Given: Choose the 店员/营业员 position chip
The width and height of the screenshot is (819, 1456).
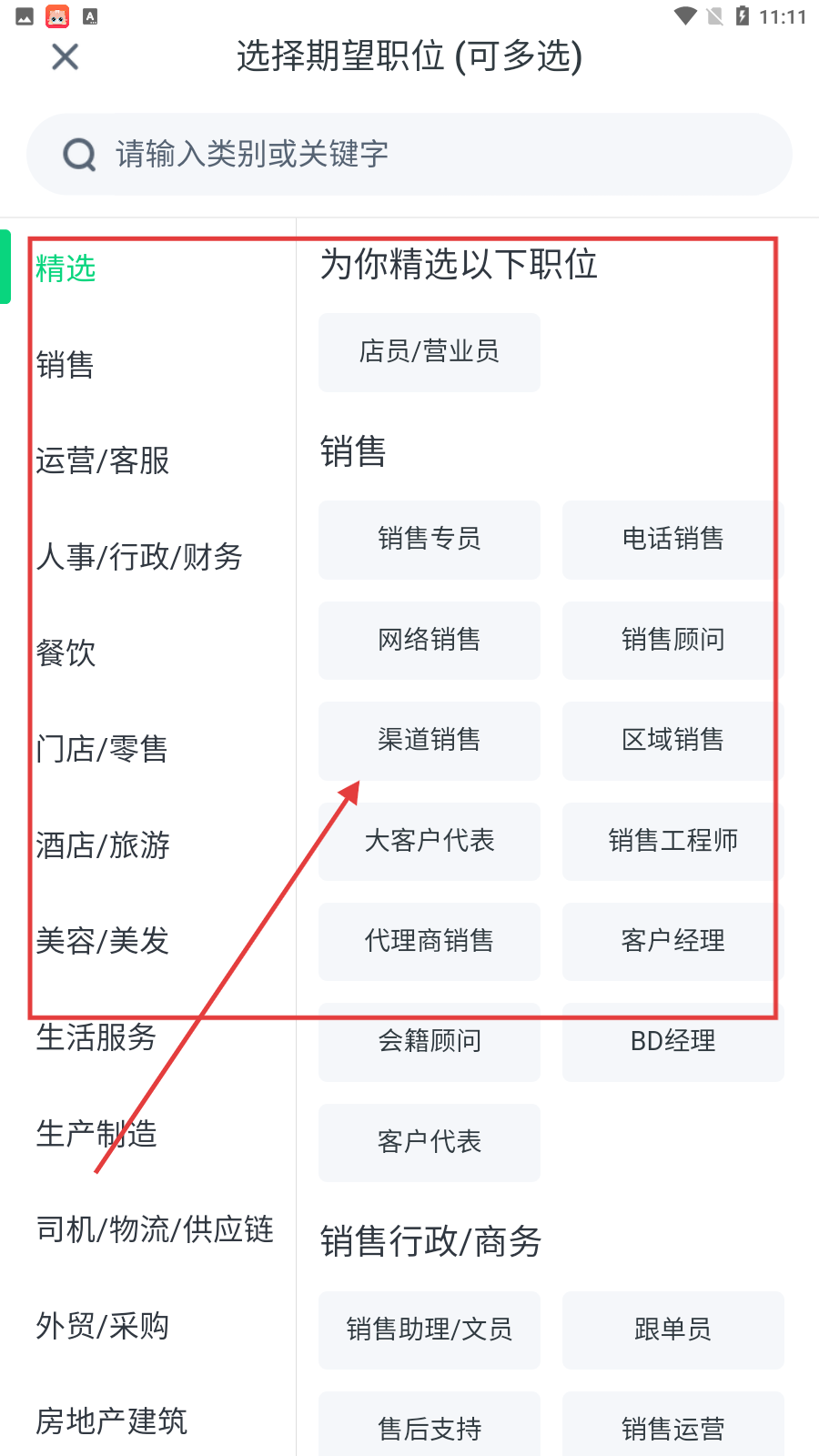Looking at the screenshot, I should coord(430,352).
